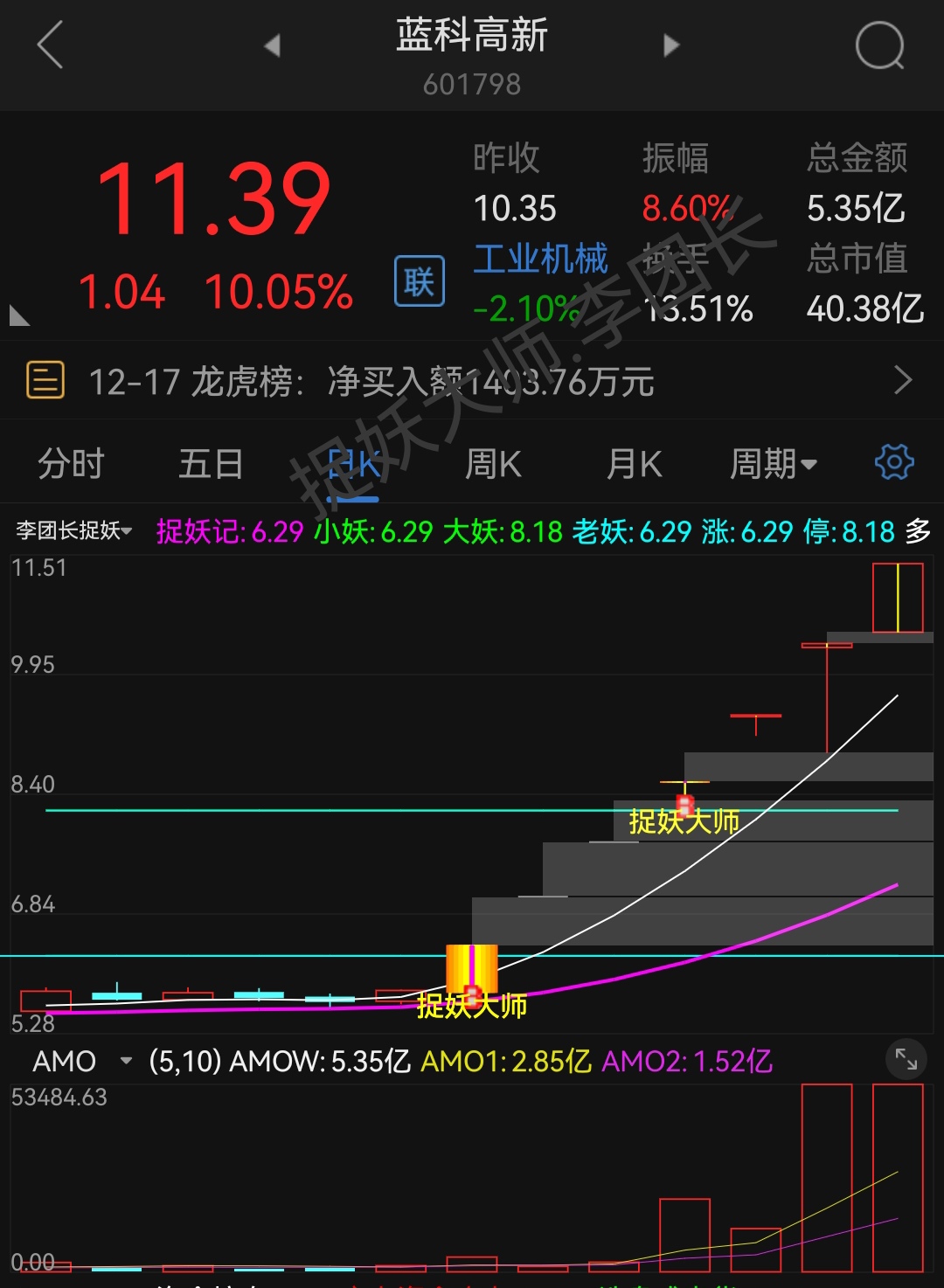
Task: Switch to the 月K chart tab
Action: [x=635, y=463]
